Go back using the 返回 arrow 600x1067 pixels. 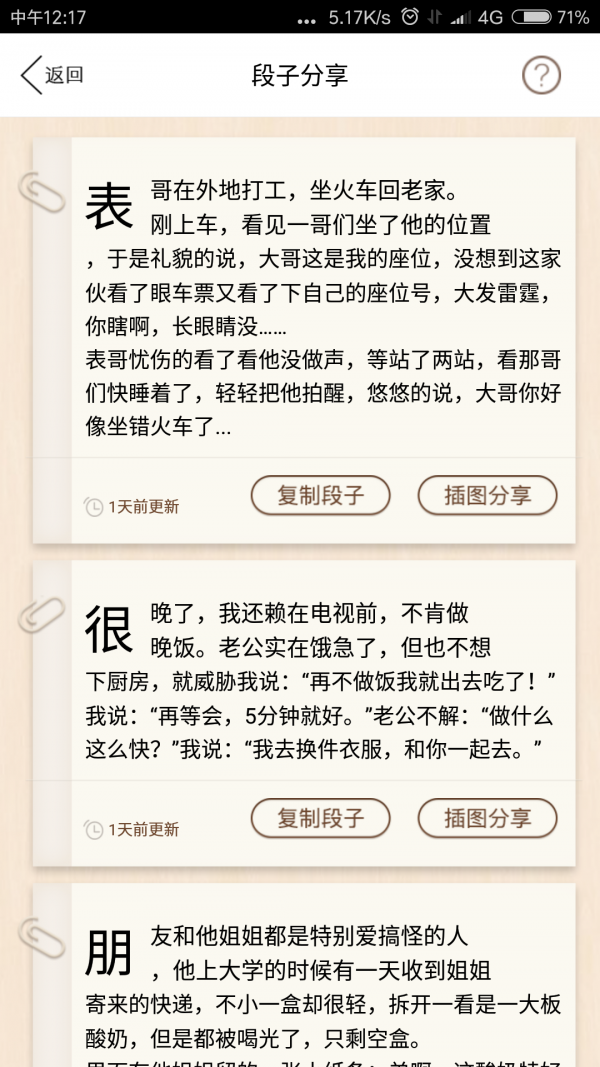click(x=50, y=75)
